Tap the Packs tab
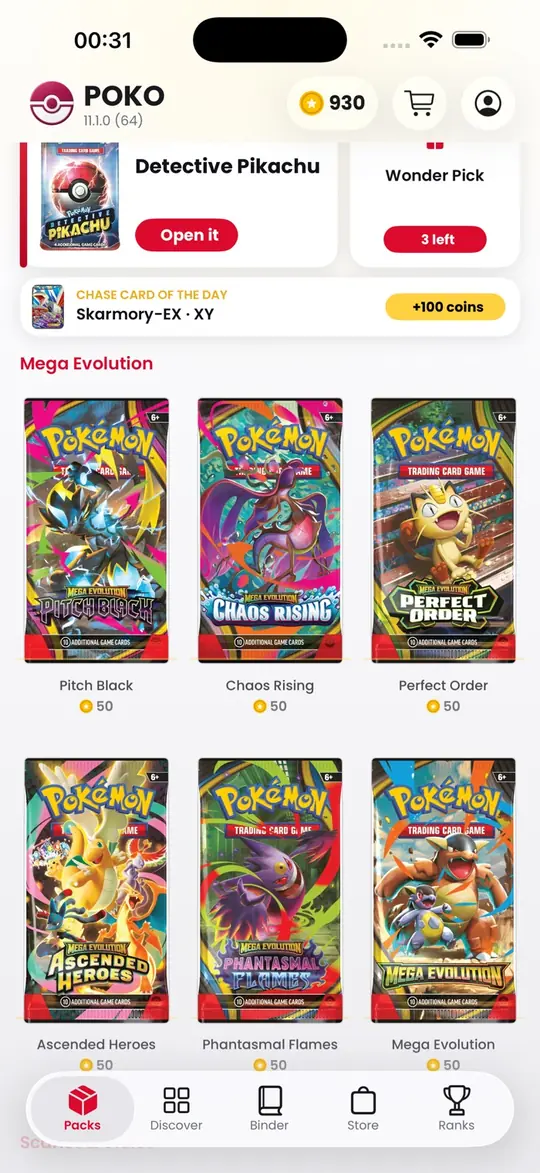540x1173 pixels. tap(82, 1109)
